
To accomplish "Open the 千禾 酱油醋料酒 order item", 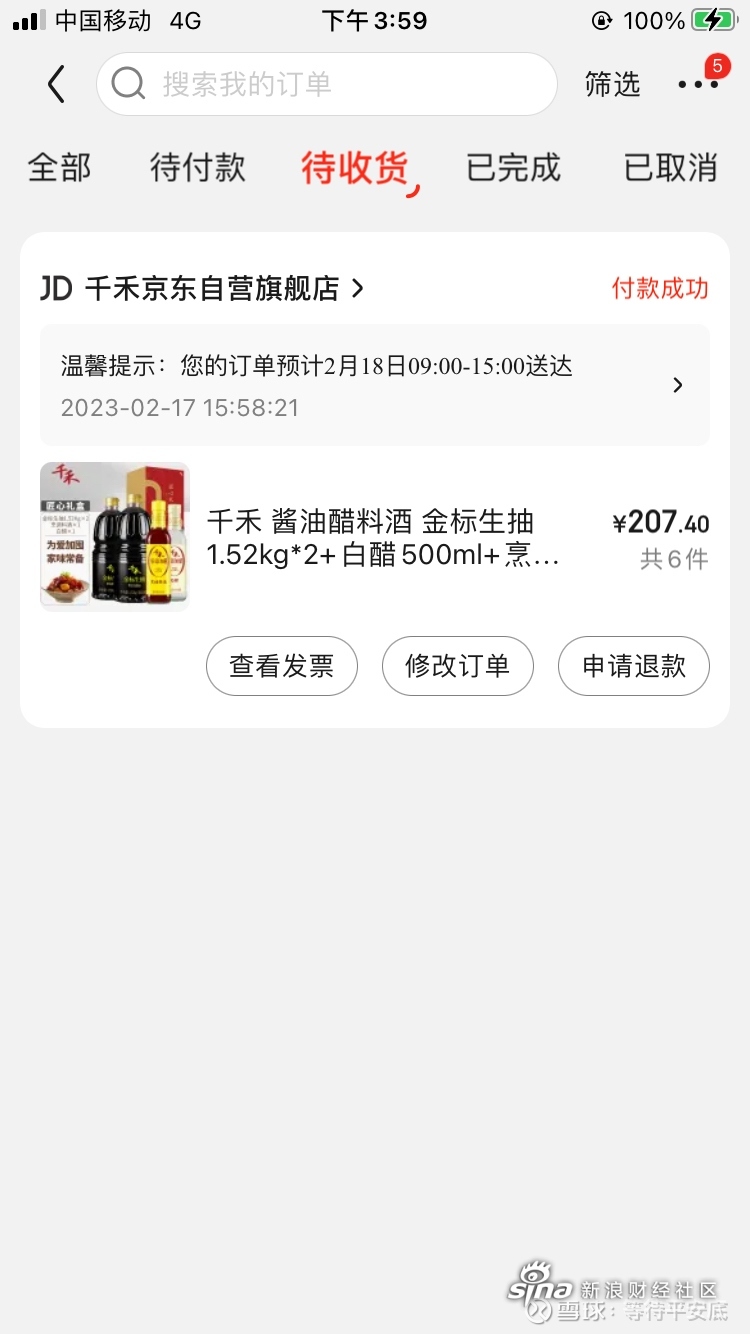I will [375, 537].
